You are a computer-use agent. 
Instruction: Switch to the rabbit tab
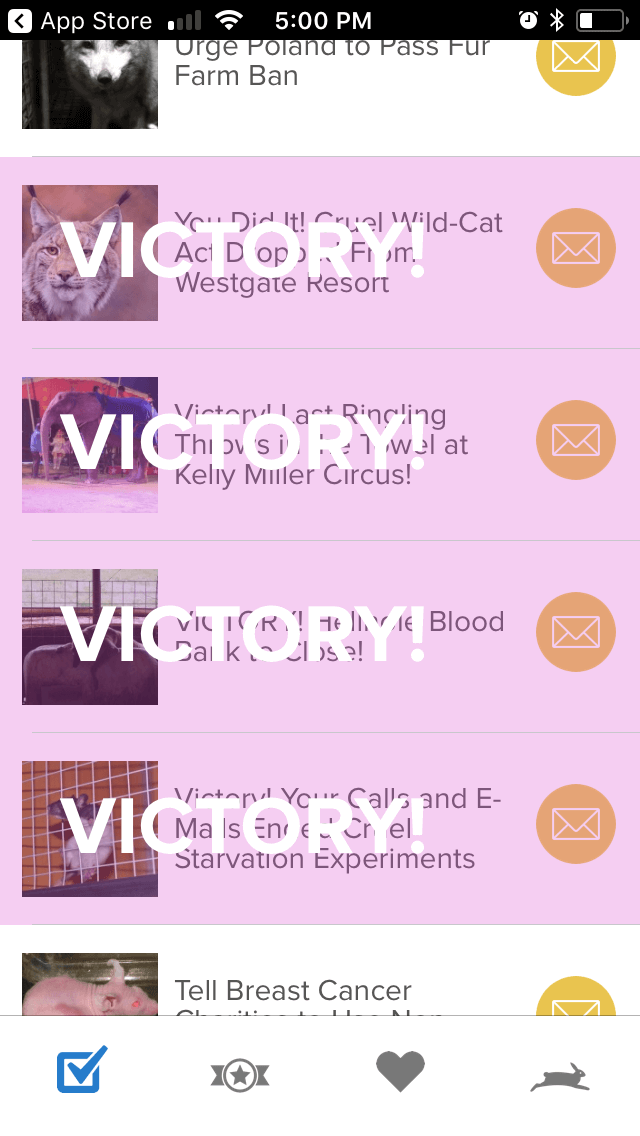[x=560, y=1076]
